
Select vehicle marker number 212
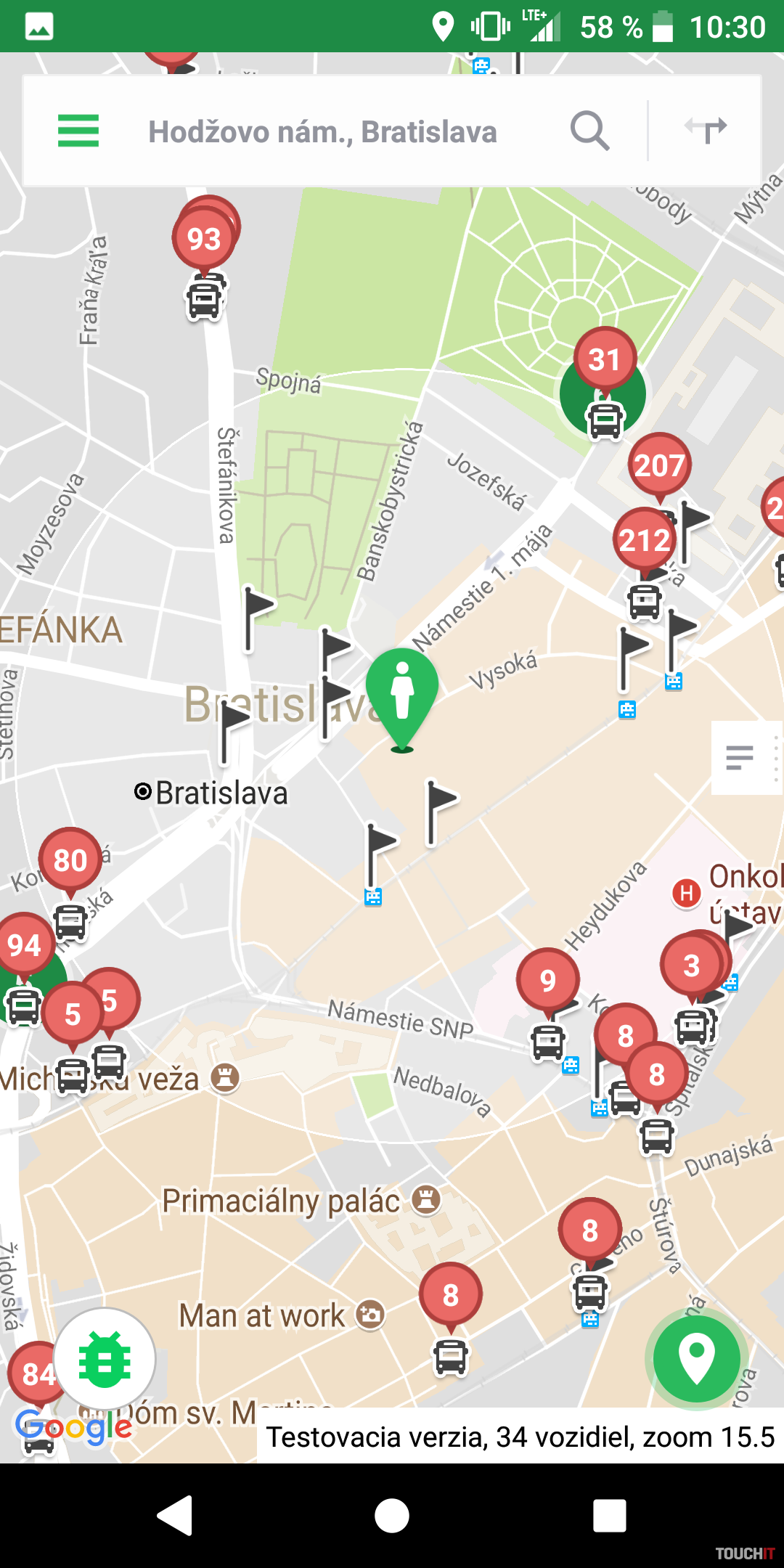pyautogui.click(x=644, y=540)
